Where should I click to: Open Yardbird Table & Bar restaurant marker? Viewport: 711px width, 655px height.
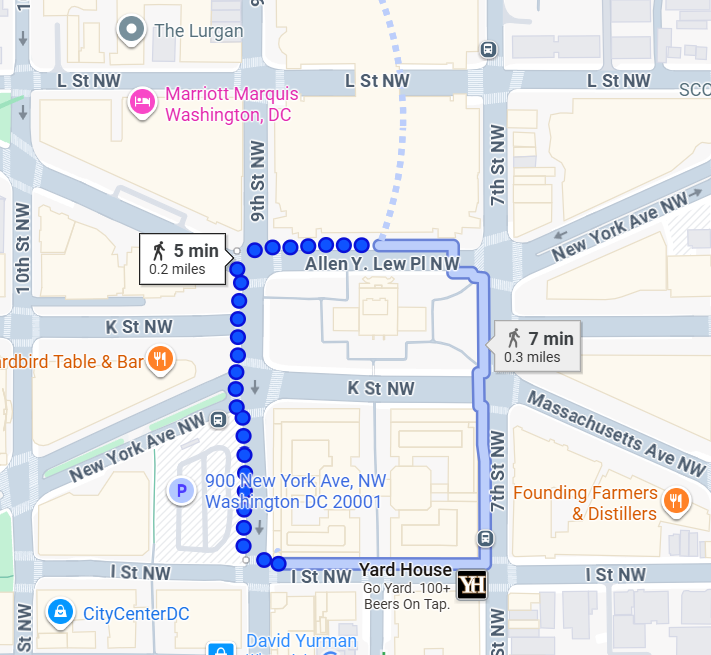159,361
